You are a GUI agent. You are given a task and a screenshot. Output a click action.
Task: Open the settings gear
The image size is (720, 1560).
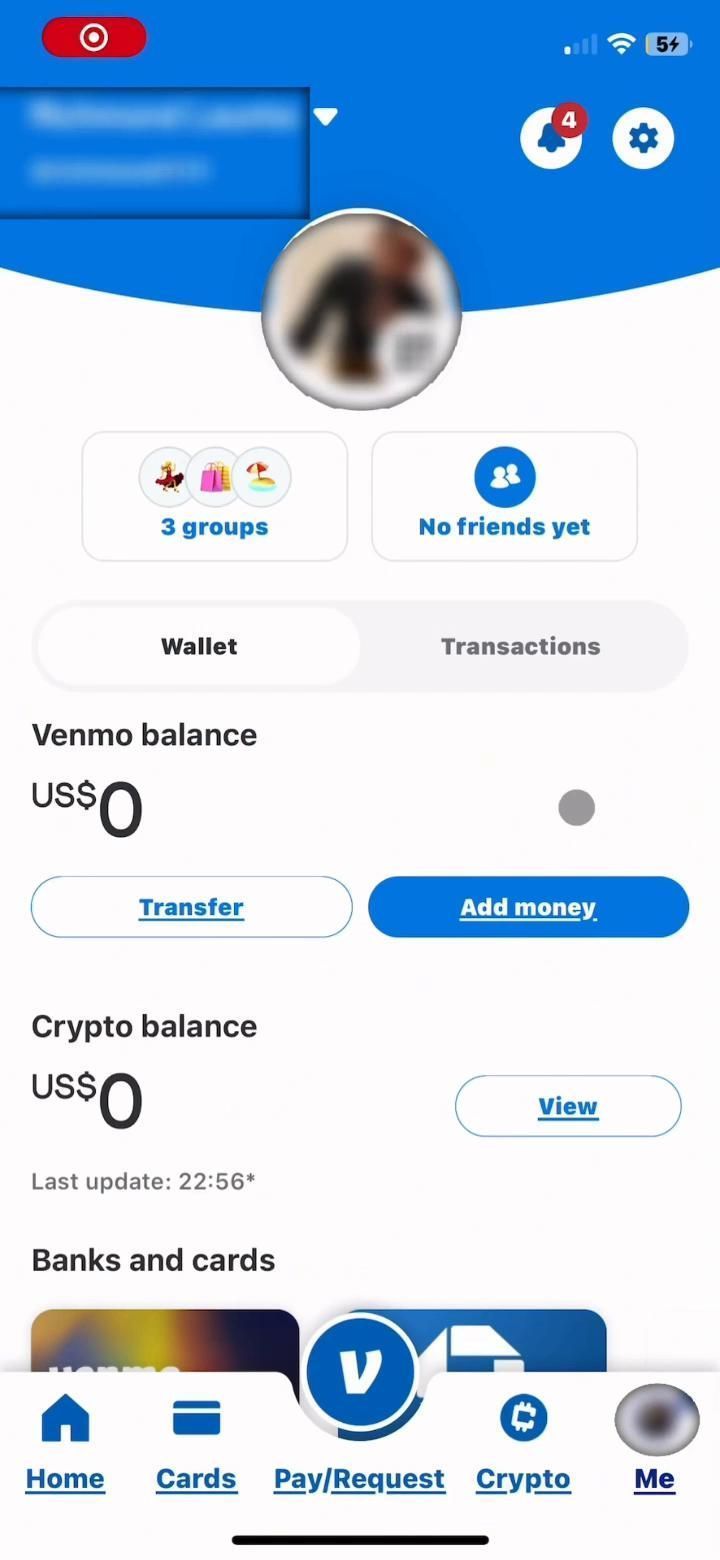(643, 138)
